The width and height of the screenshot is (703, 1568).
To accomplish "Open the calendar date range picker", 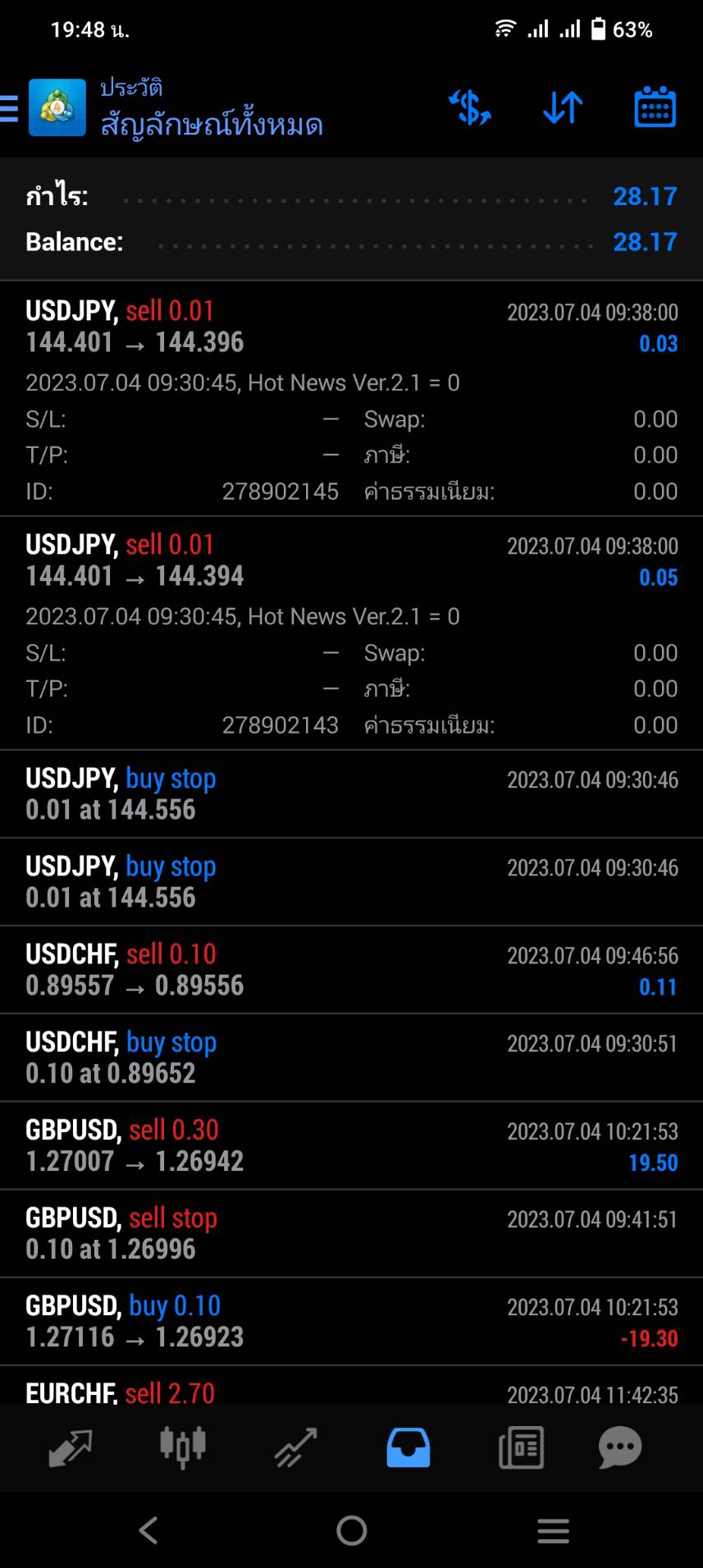I will tap(655, 107).
